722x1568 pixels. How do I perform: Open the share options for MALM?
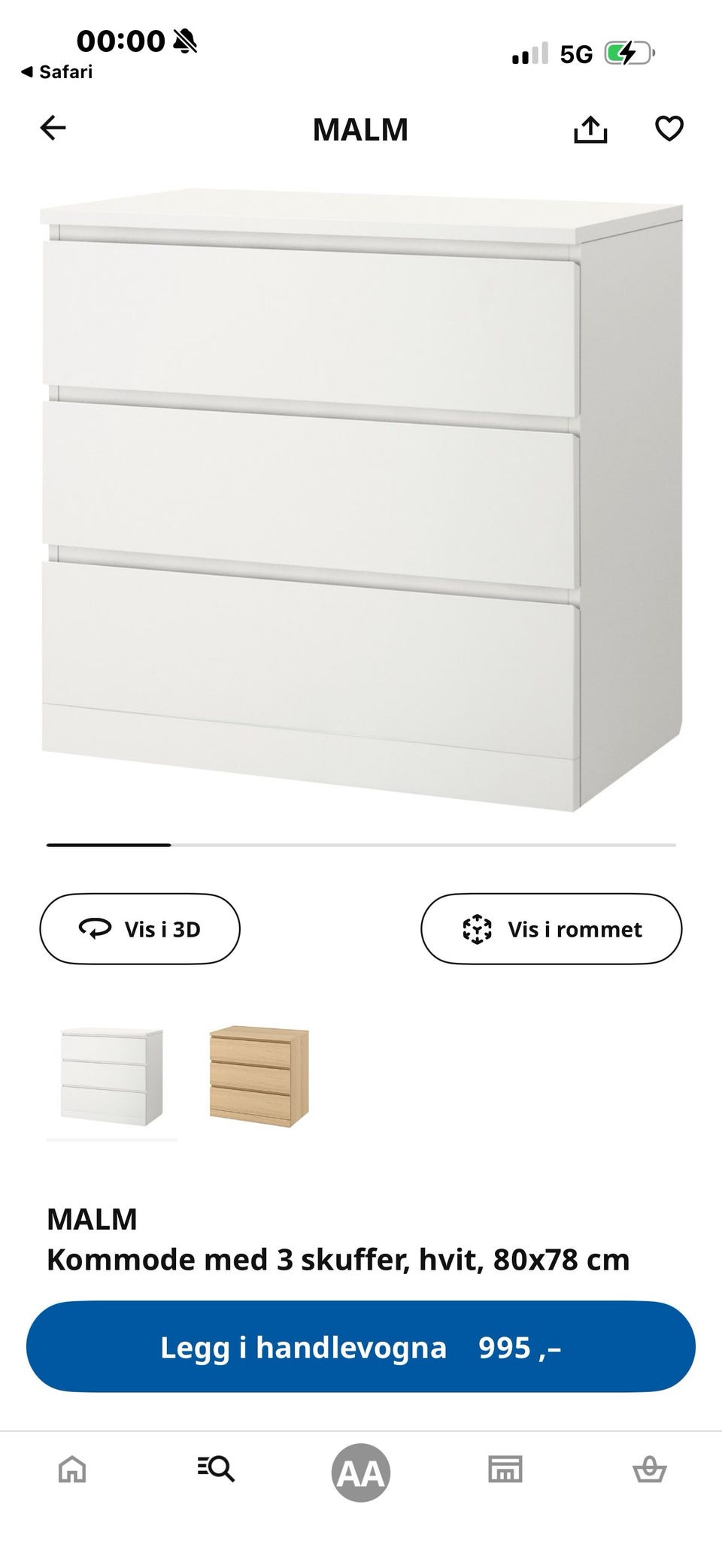pyautogui.click(x=591, y=129)
